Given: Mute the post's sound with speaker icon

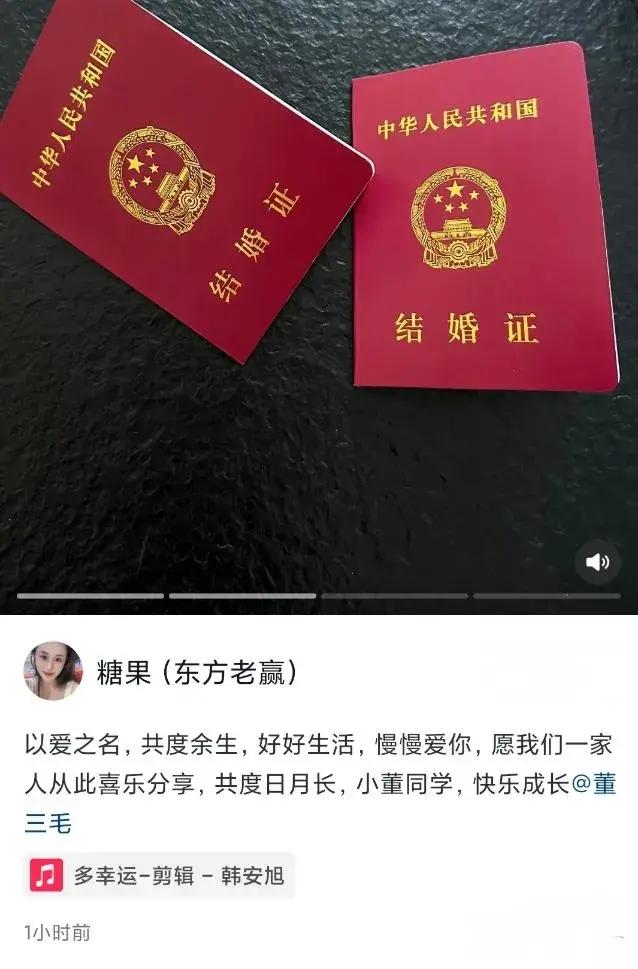Looking at the screenshot, I should click(598, 562).
